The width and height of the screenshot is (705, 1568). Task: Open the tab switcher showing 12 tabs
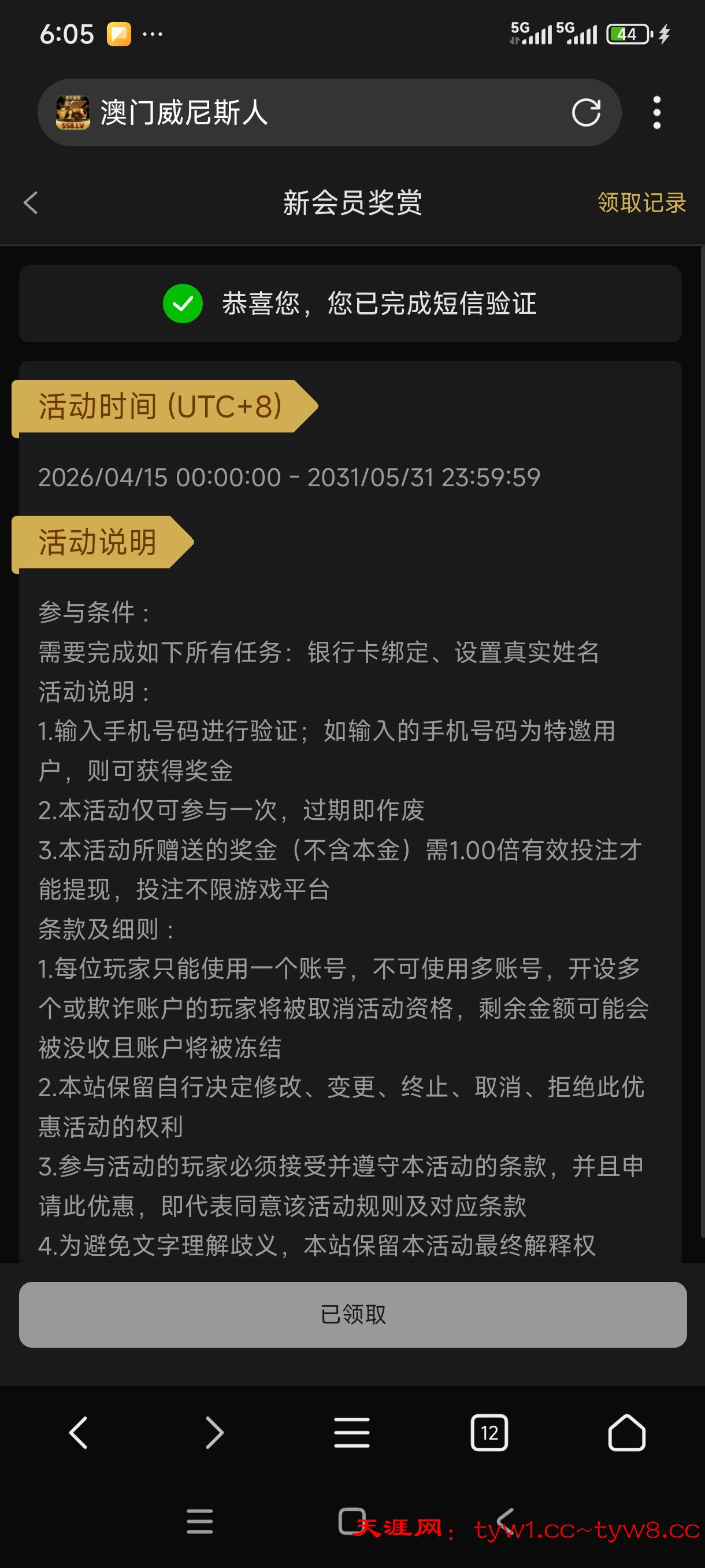tap(489, 1432)
